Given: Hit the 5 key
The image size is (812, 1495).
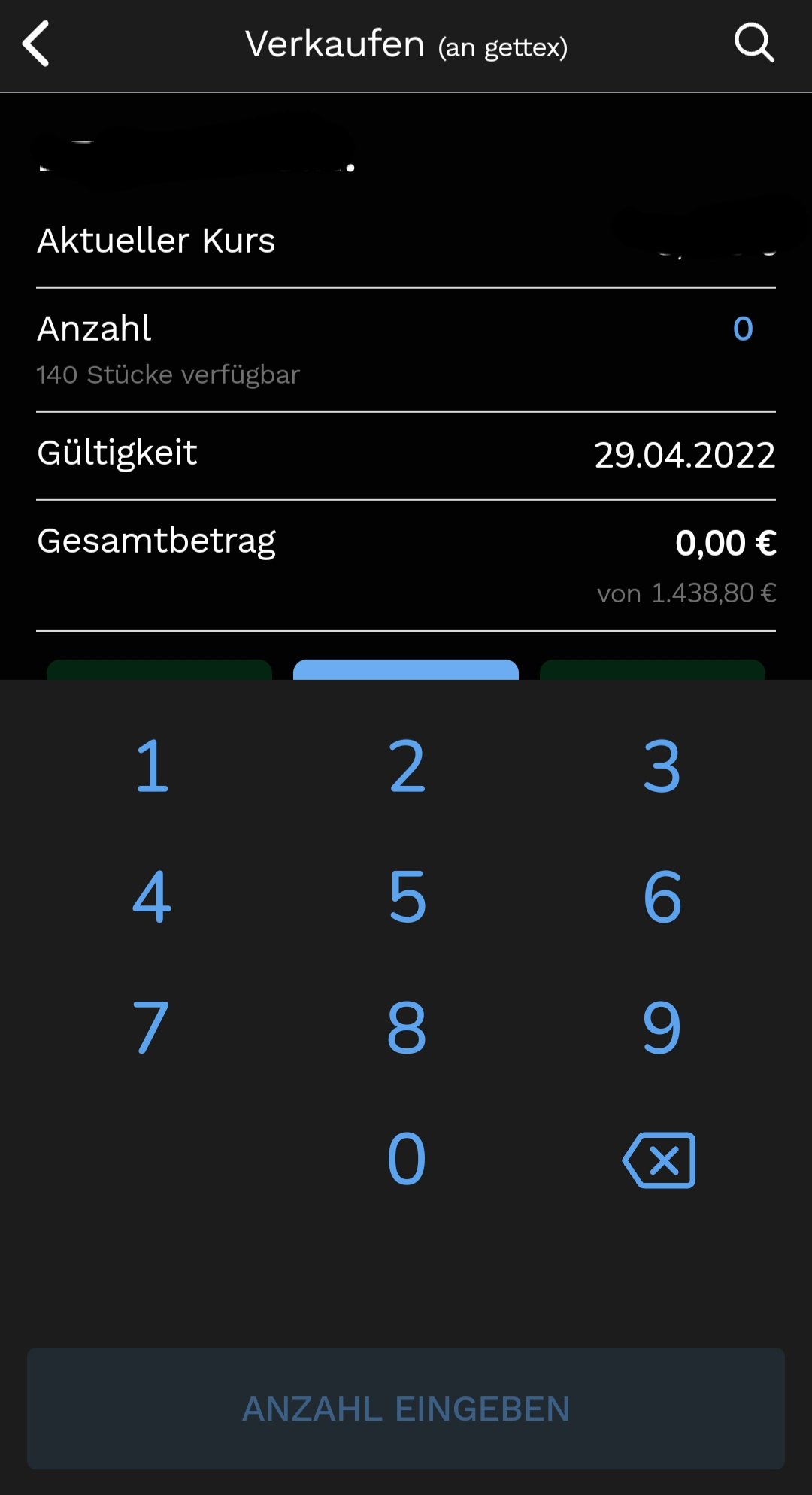Looking at the screenshot, I should (x=407, y=896).
